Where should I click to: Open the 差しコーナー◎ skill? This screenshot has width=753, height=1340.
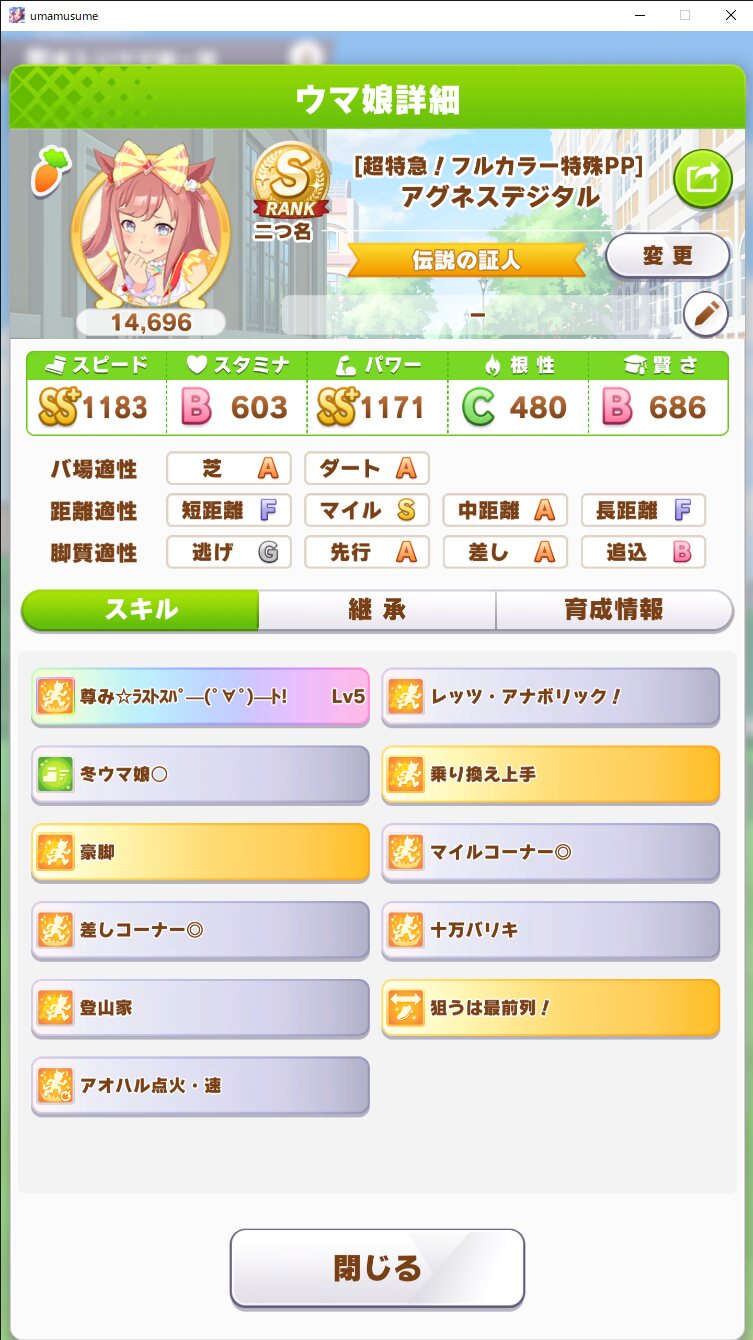(200, 930)
